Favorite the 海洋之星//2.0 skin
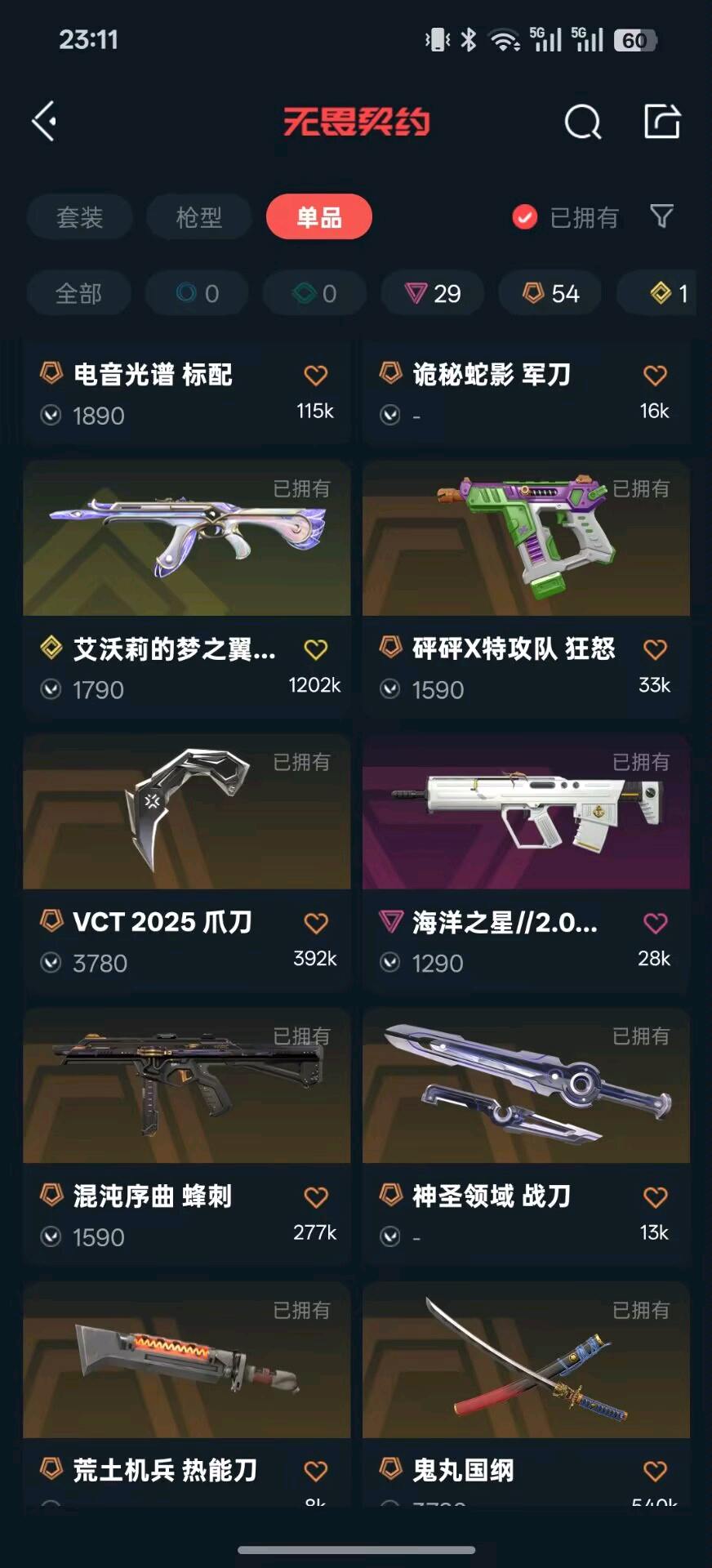This screenshot has height=1568, width=712. click(655, 923)
